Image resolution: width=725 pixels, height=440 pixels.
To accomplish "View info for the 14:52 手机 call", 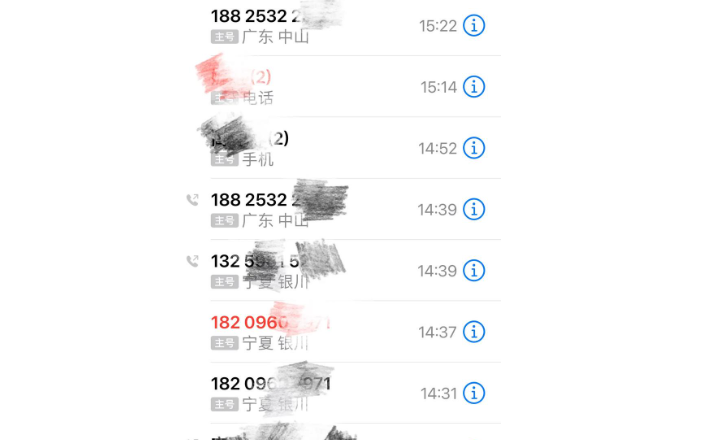I will (474, 148).
